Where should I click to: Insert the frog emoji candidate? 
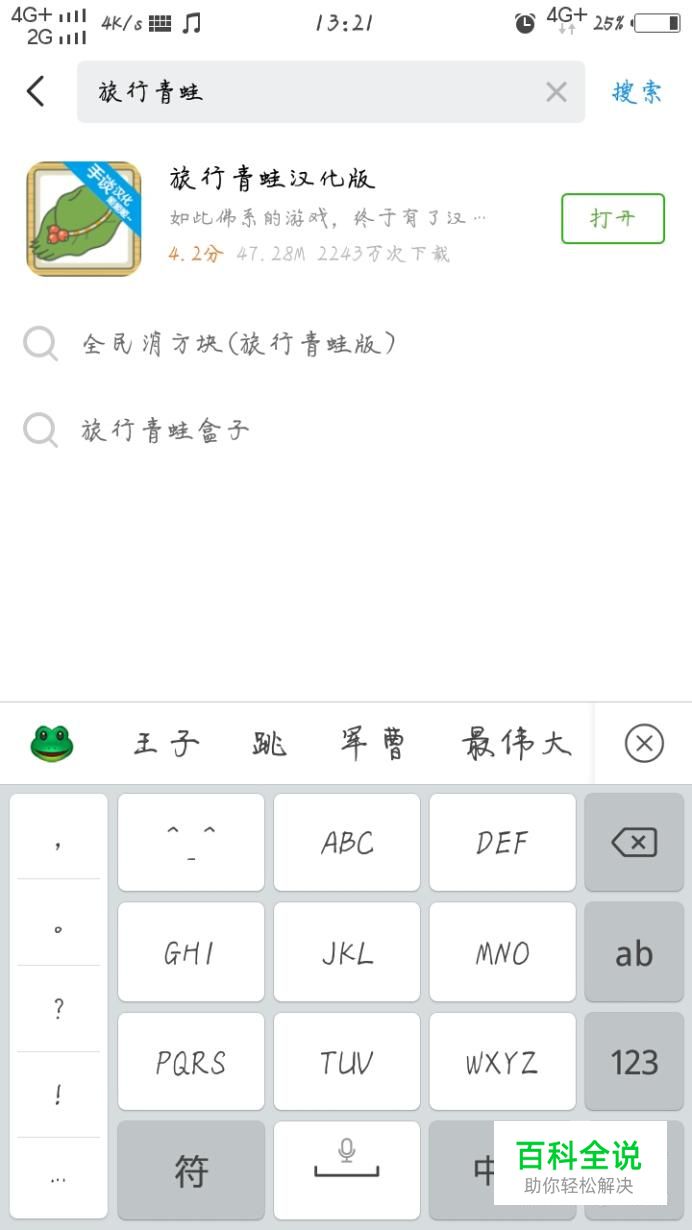tap(52, 743)
